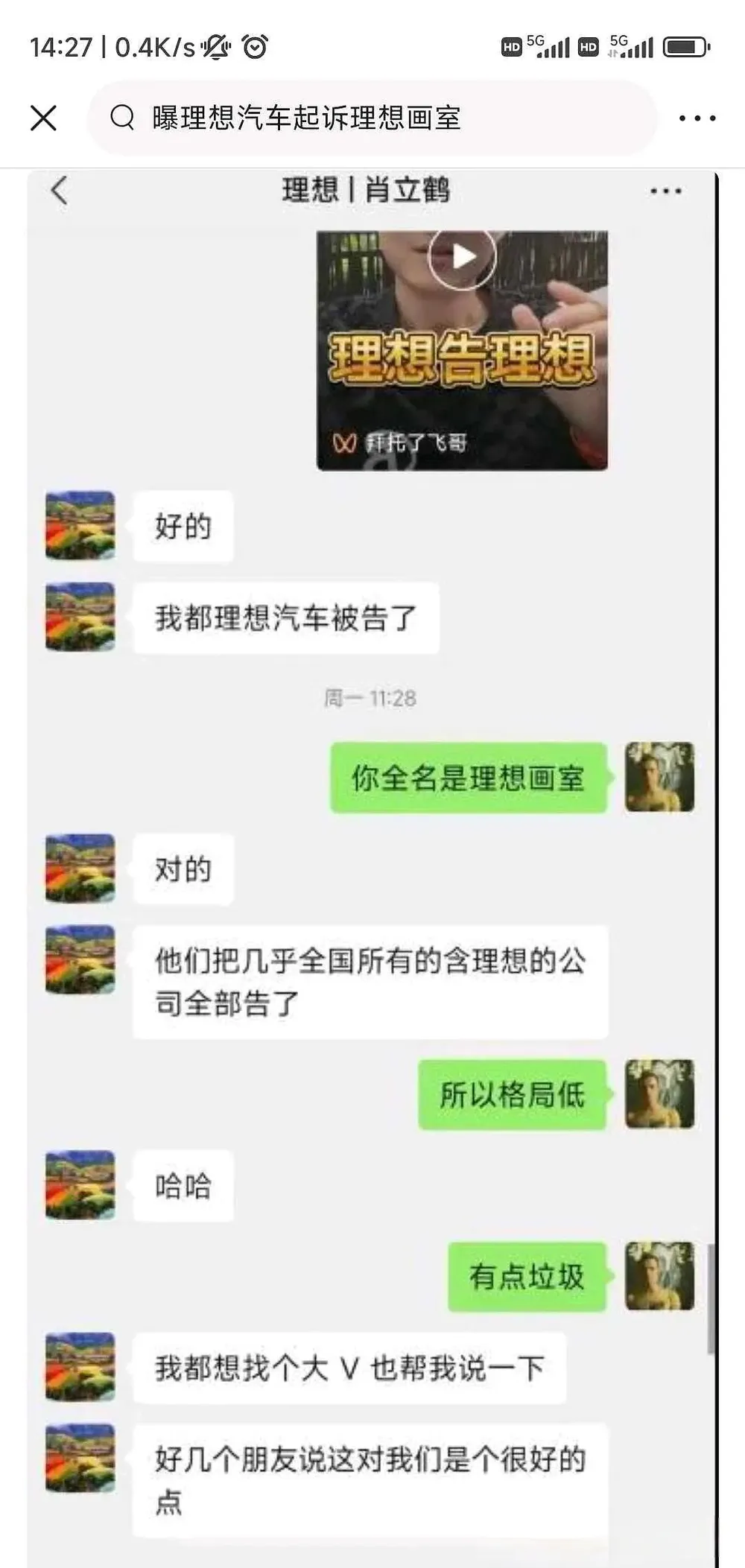Tap the search field reading 曝理想汽车起诉理想画室
Image resolution: width=745 pixels, height=1568 pixels.
point(372,118)
